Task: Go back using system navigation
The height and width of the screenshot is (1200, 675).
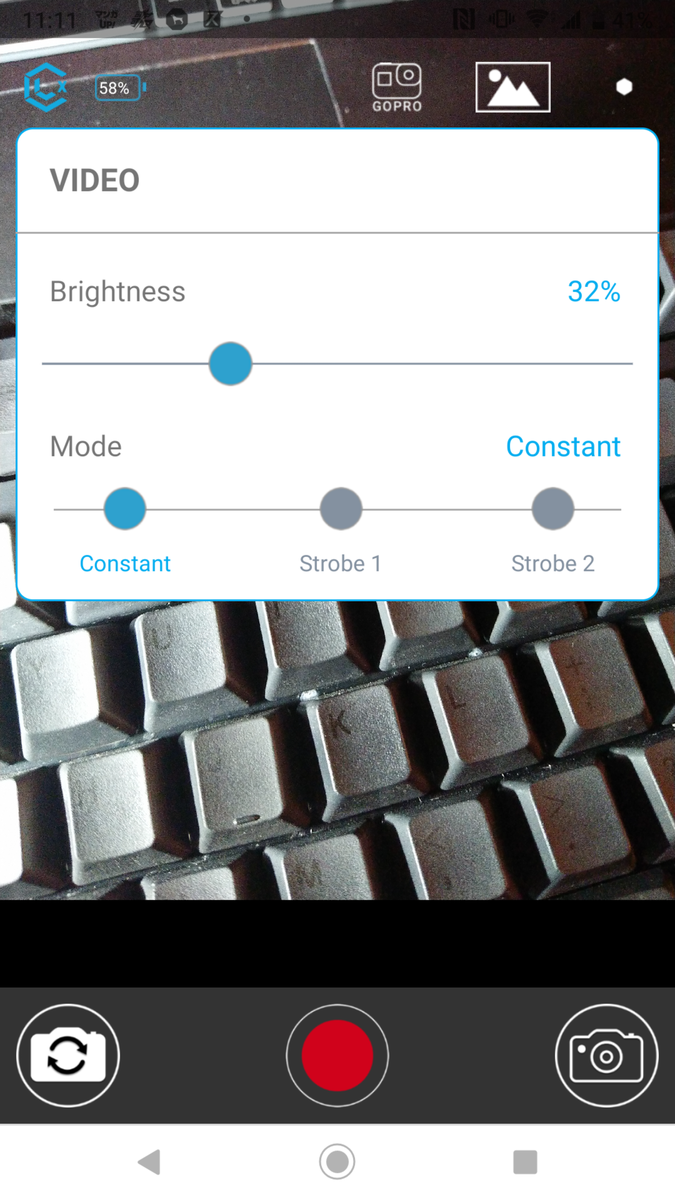Action: tap(149, 1161)
